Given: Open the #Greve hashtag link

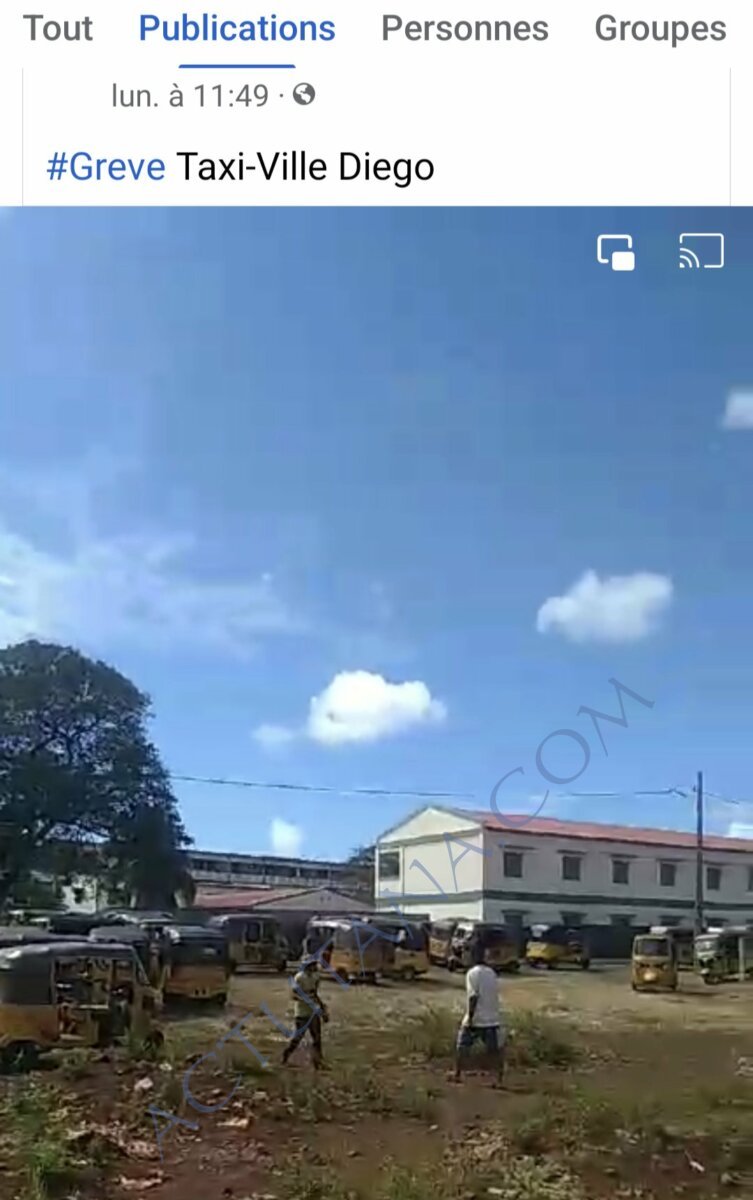Looking at the screenshot, I should click(106, 167).
